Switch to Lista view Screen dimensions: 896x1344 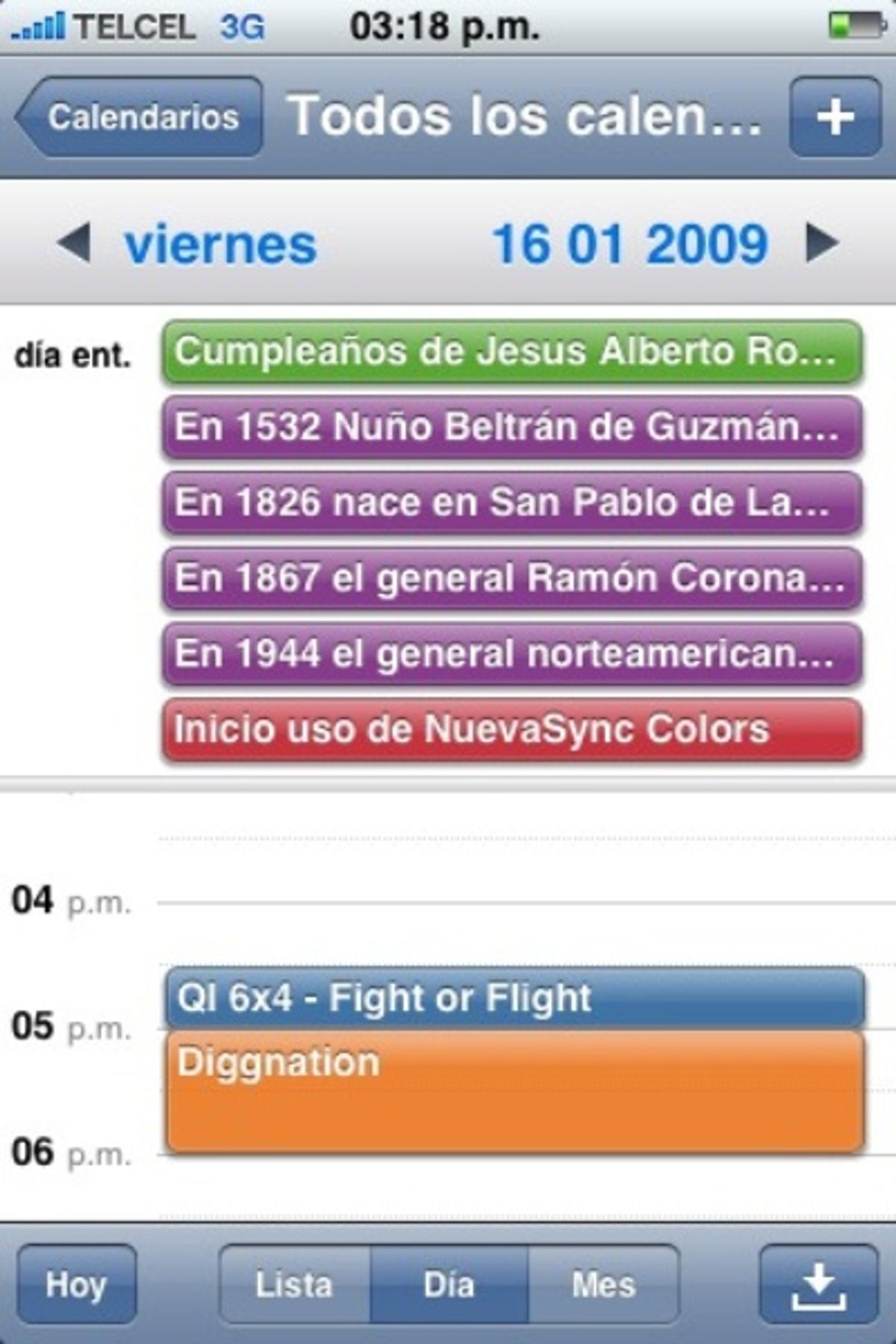point(294,1284)
